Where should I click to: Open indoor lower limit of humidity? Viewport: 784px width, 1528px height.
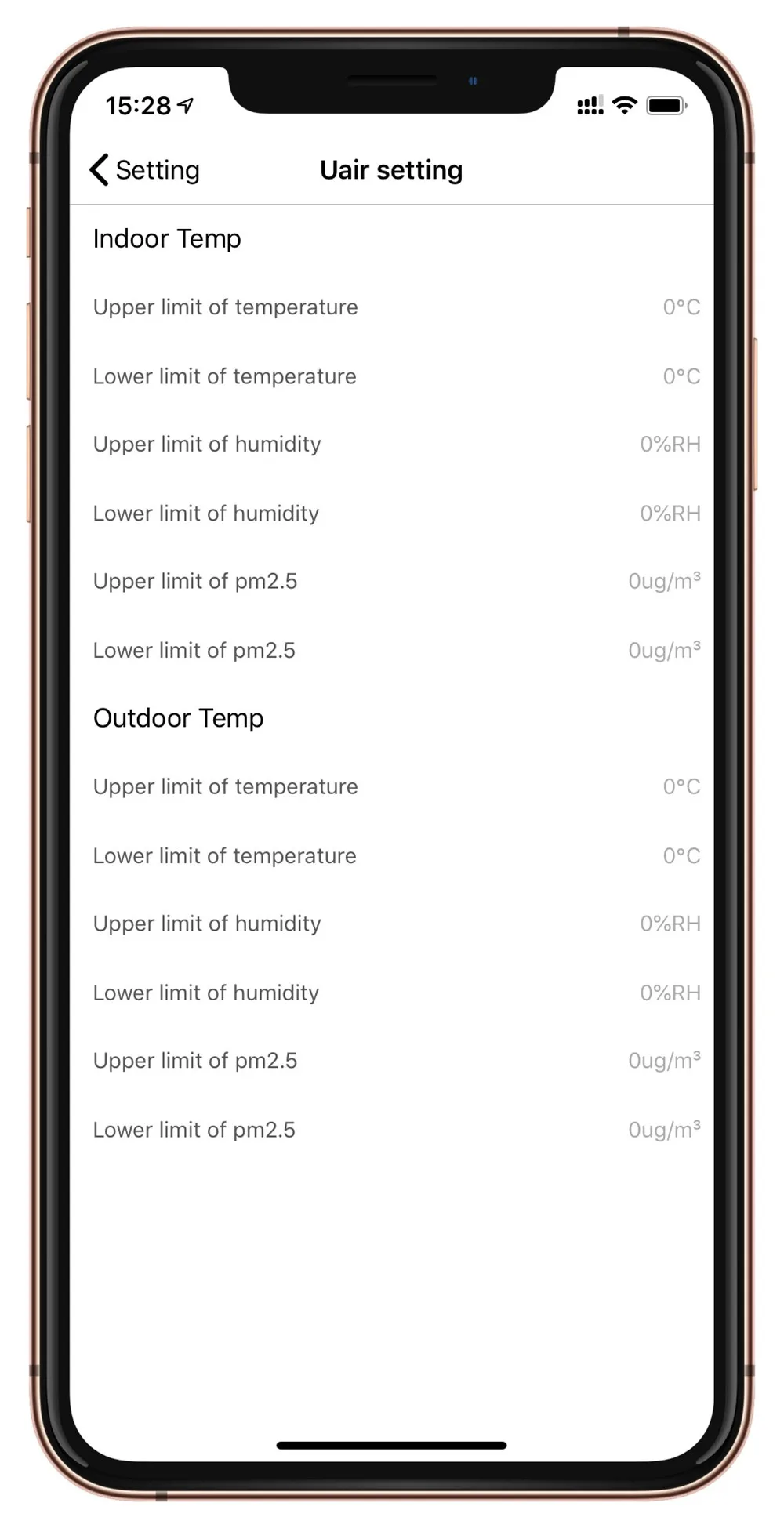(x=392, y=514)
